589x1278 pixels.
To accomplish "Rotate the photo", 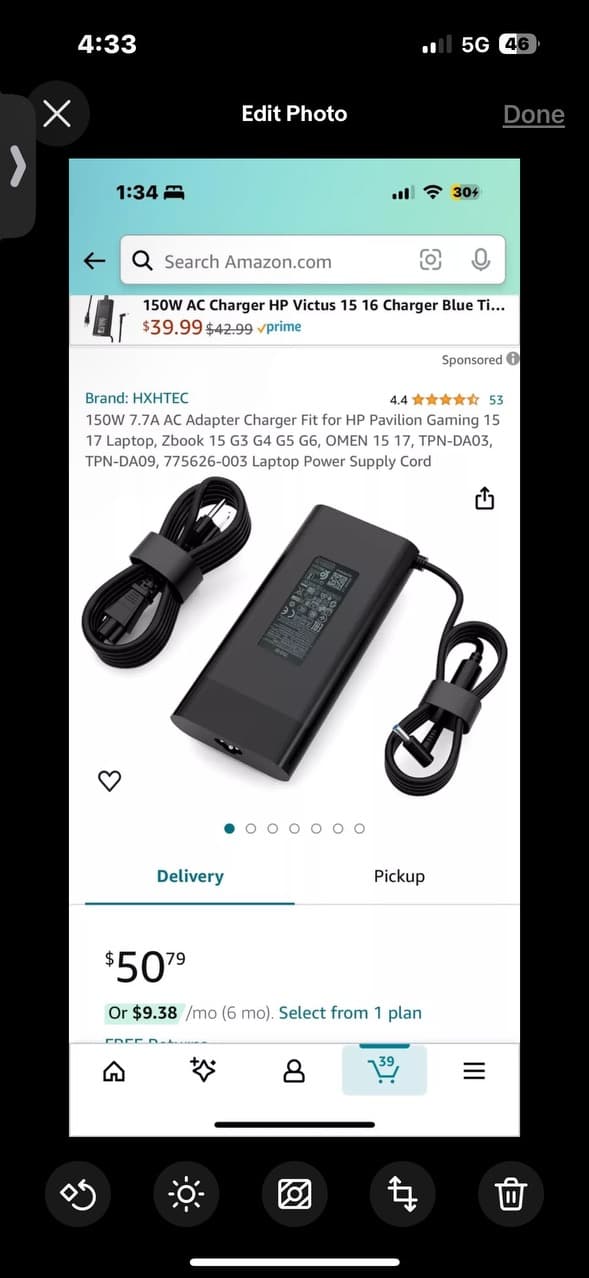I will (x=78, y=1194).
